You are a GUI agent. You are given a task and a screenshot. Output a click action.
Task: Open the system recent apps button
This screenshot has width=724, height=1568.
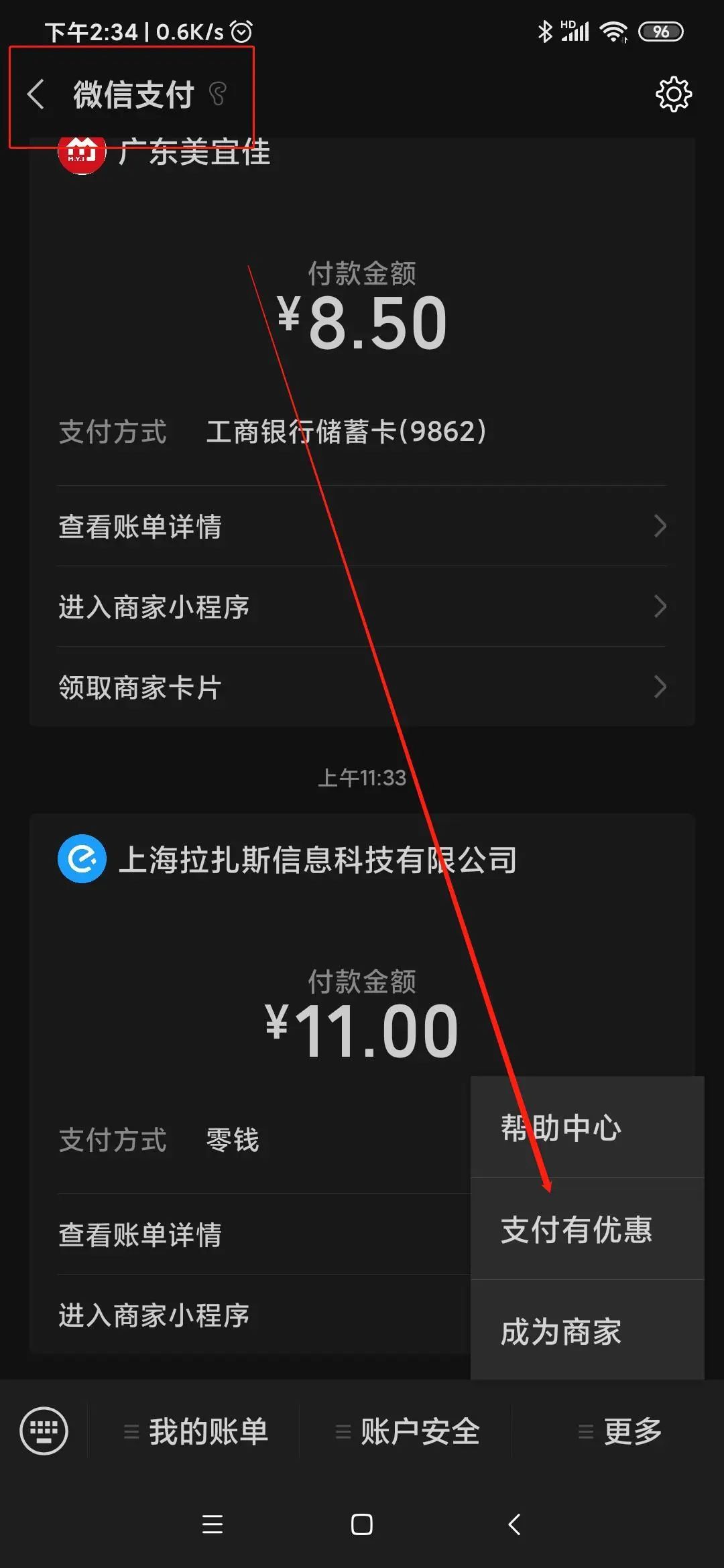[213, 1525]
